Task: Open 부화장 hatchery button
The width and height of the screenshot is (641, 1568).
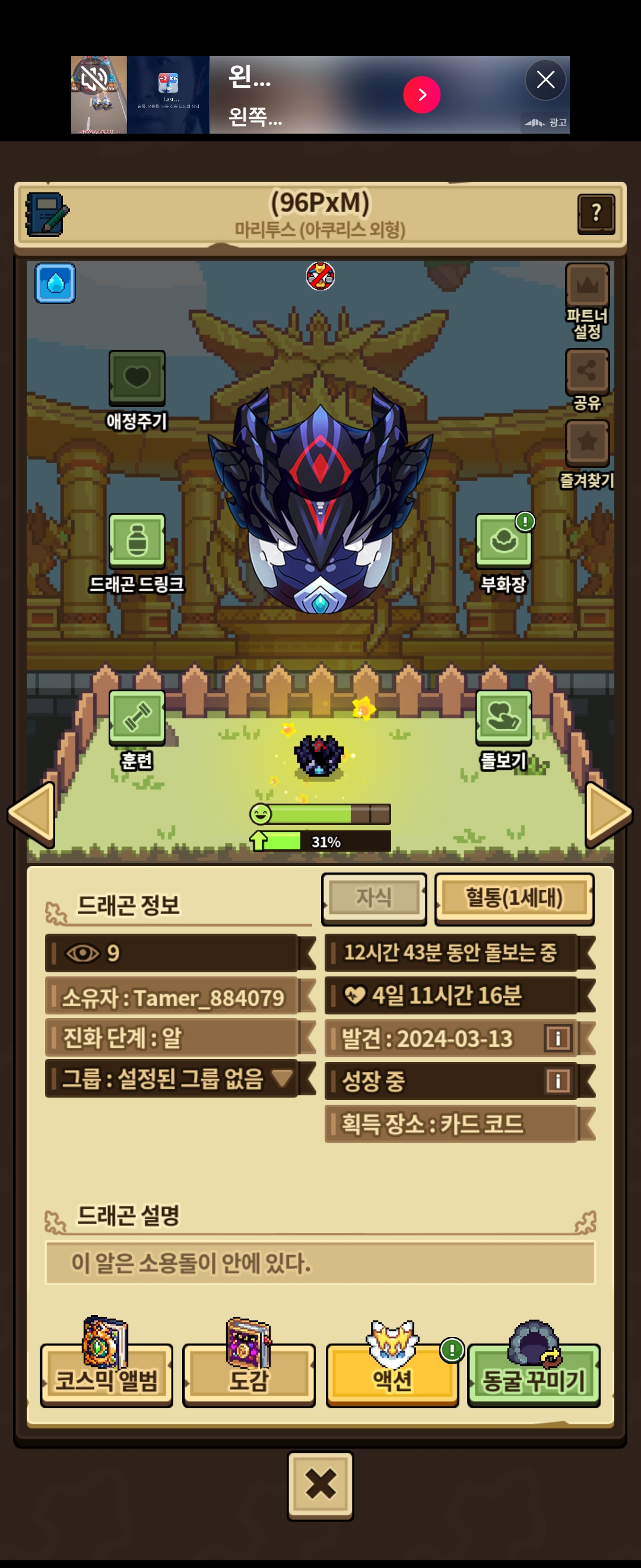Action: pyautogui.click(x=503, y=540)
